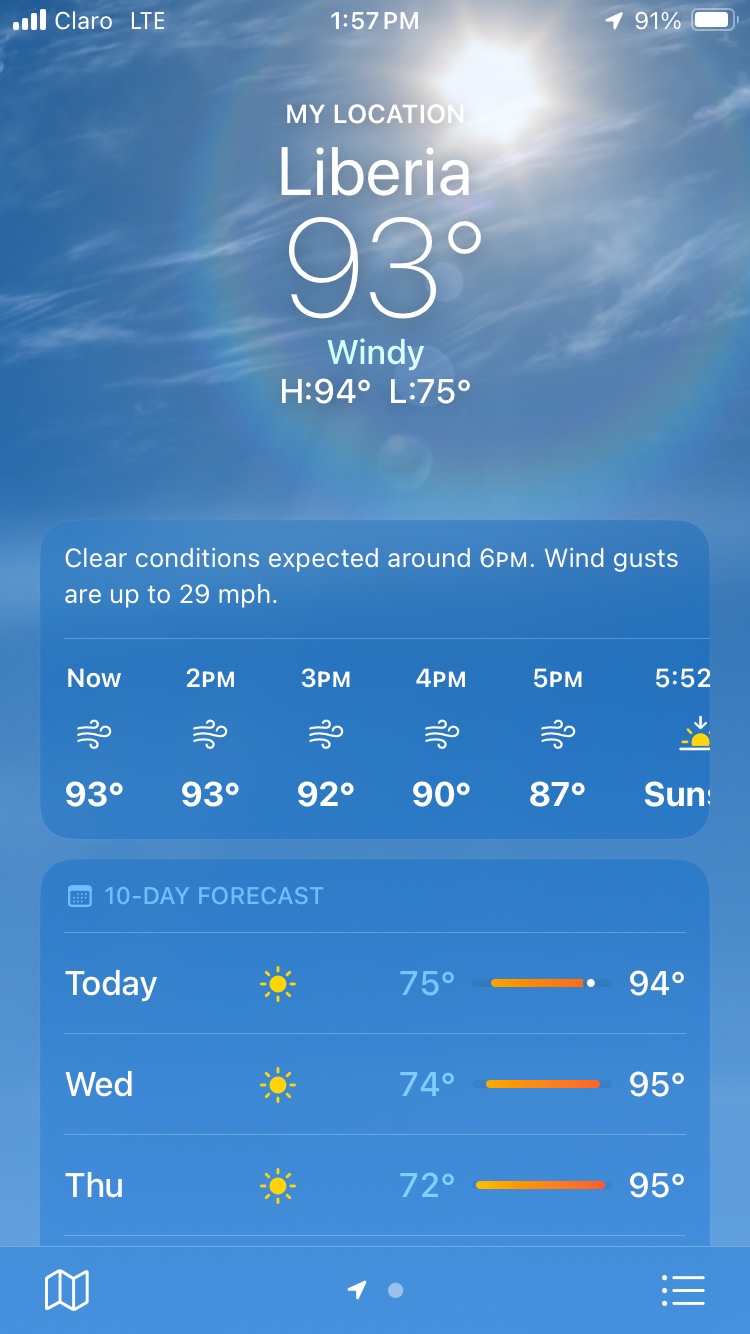Open the weather map

[67, 1290]
